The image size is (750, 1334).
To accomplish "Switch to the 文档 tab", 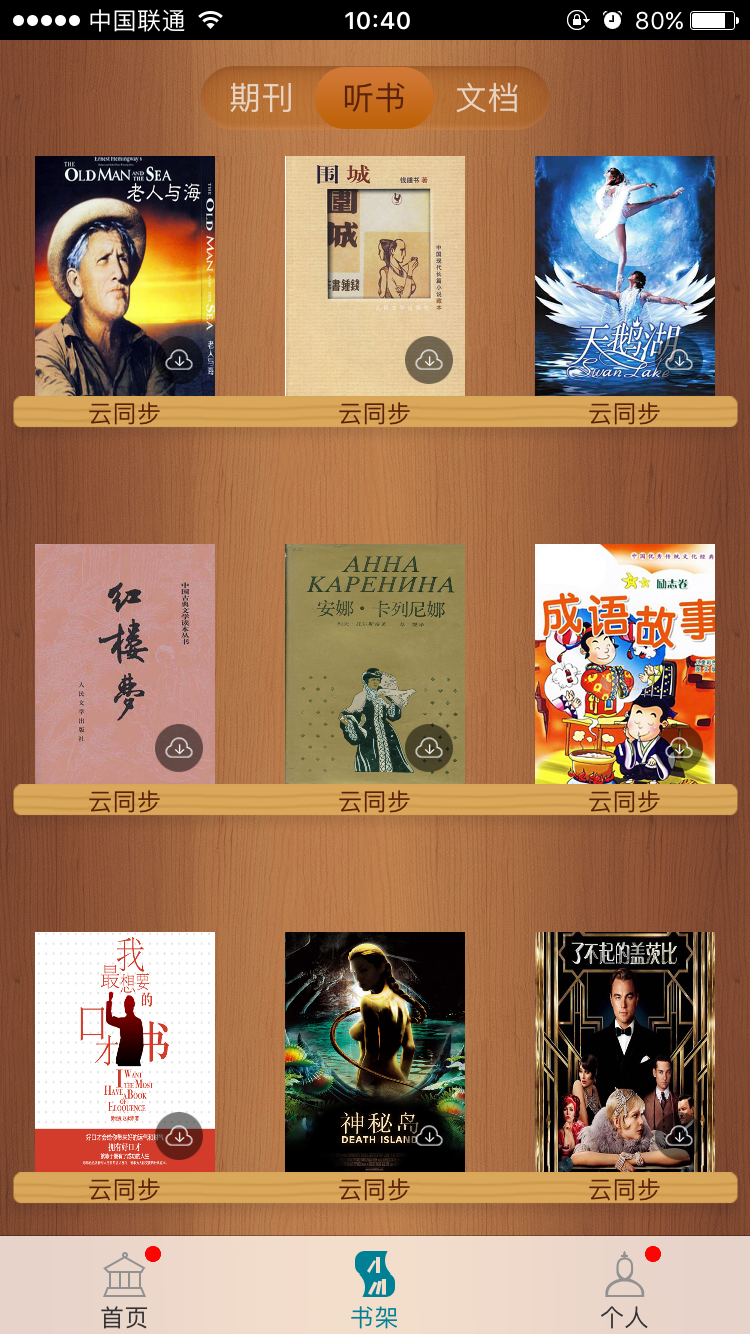I will tap(487, 97).
